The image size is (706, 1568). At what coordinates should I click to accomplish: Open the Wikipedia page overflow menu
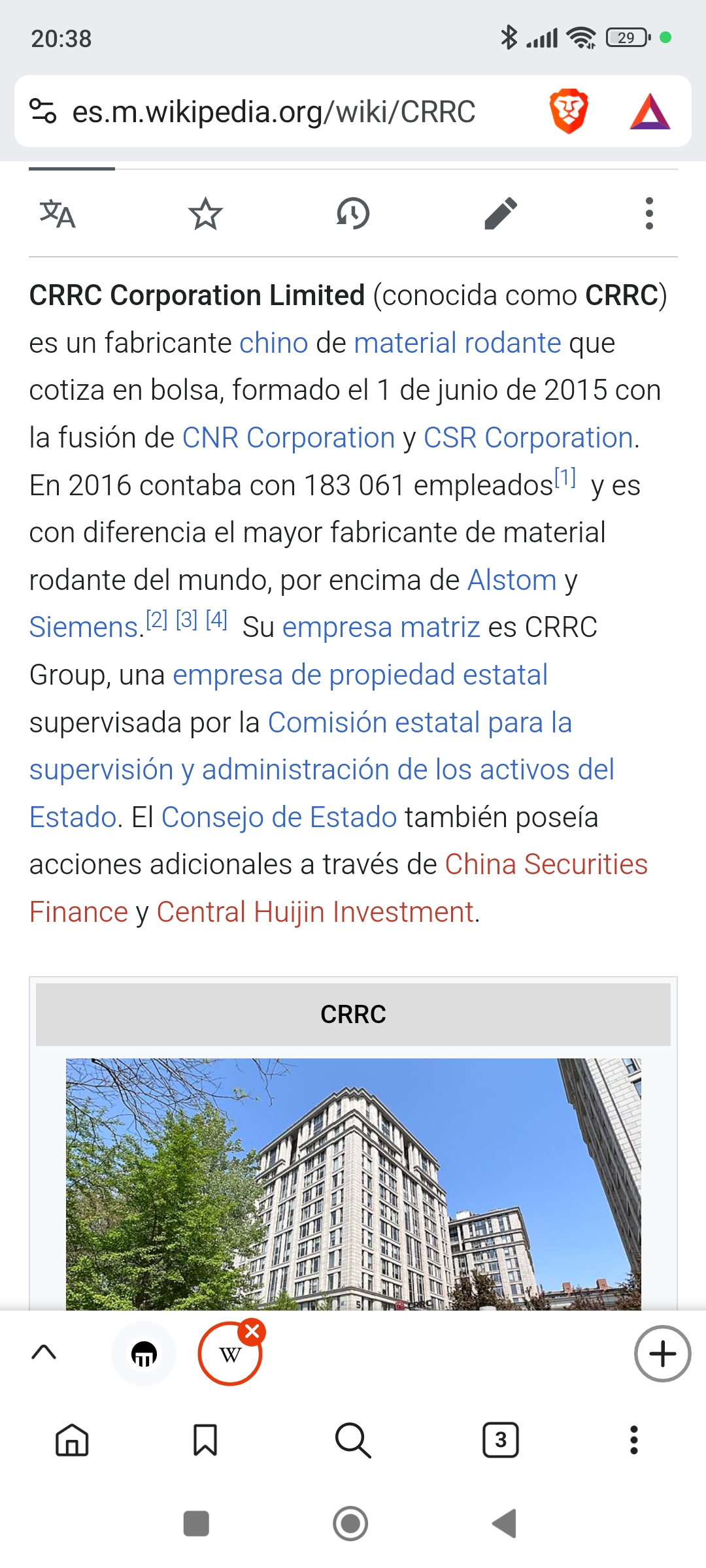point(649,214)
